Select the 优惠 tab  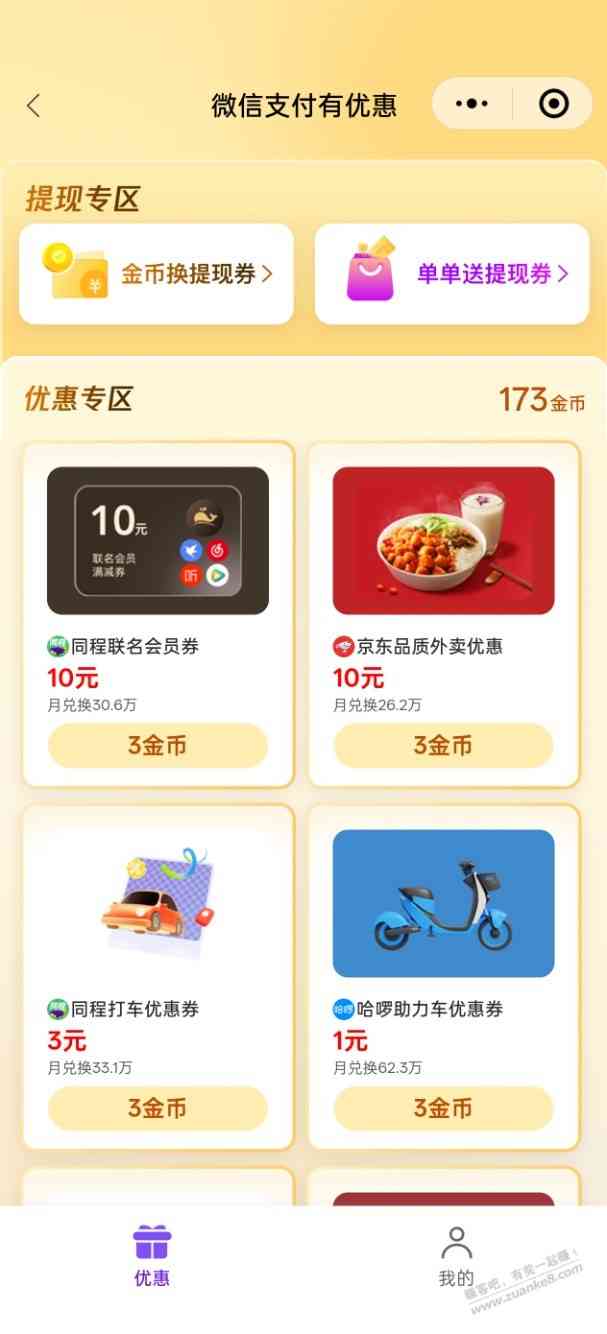click(x=152, y=1257)
